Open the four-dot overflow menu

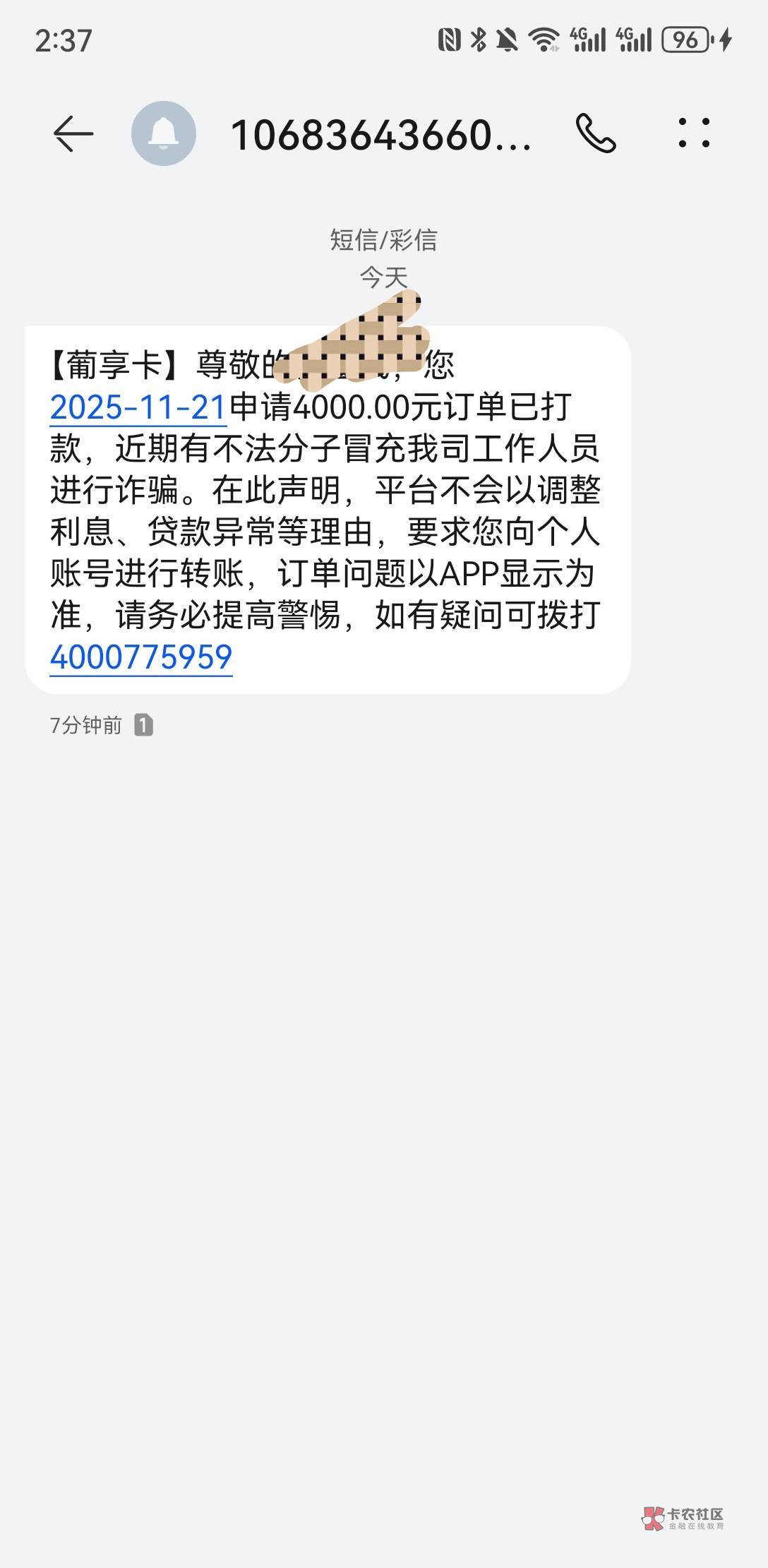(694, 133)
